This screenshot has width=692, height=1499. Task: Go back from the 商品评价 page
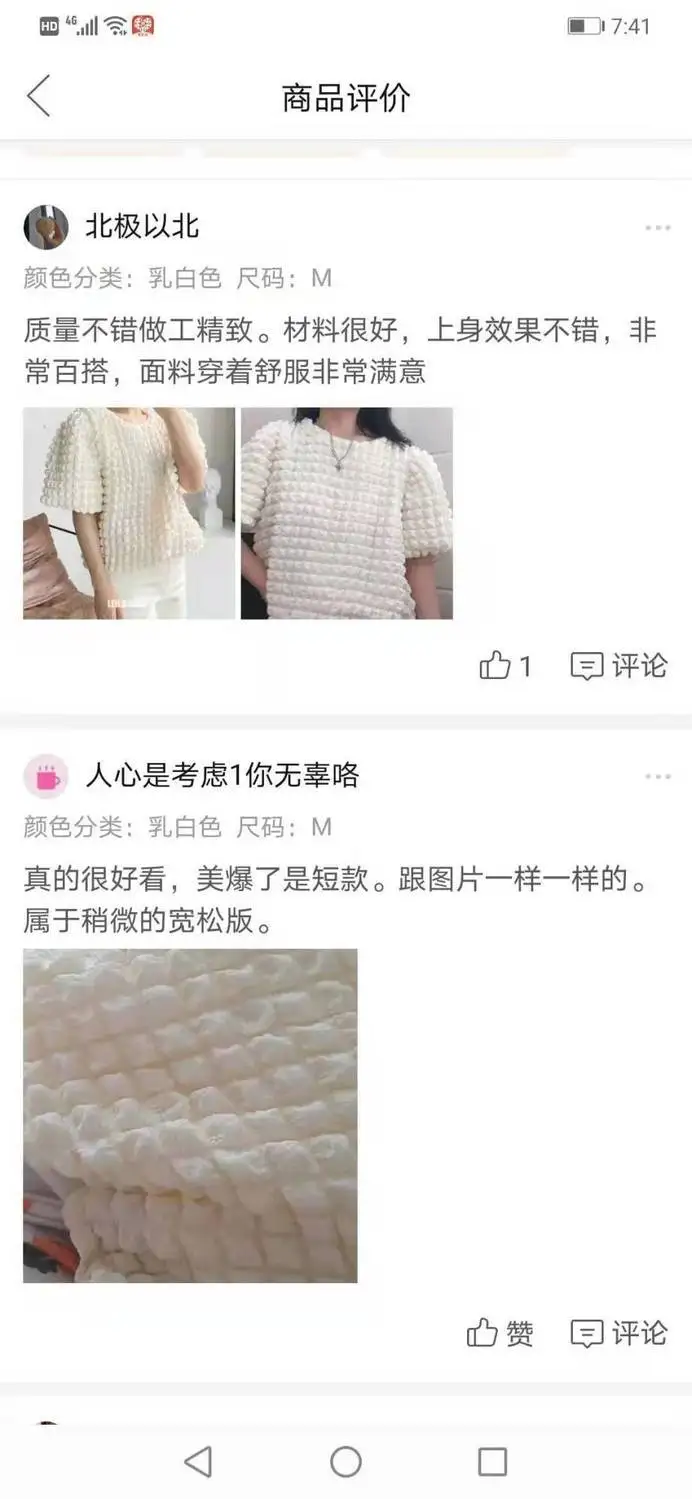[38, 97]
